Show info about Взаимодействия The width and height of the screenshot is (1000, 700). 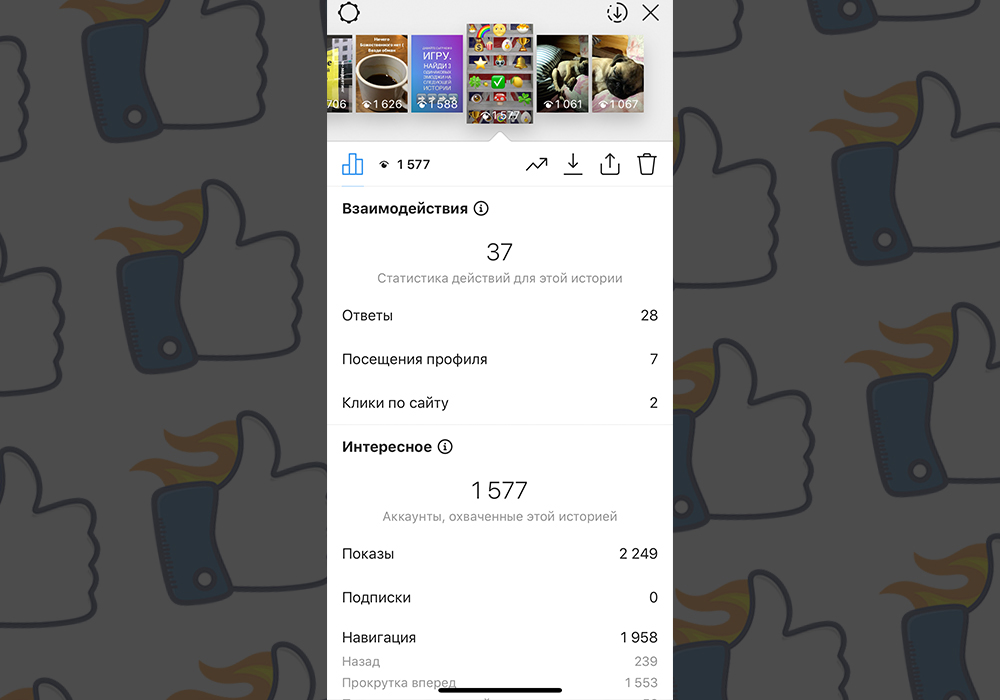(481, 209)
